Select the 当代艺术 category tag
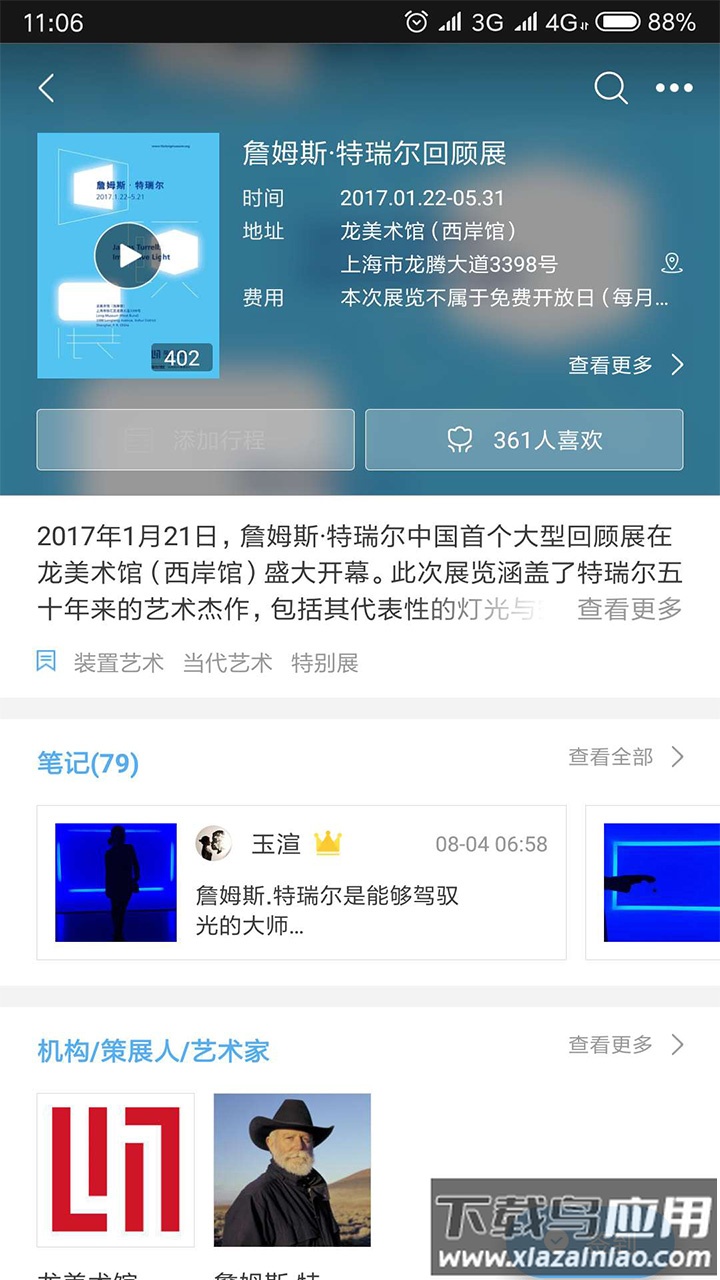The width and height of the screenshot is (720, 1280). pyautogui.click(x=228, y=661)
